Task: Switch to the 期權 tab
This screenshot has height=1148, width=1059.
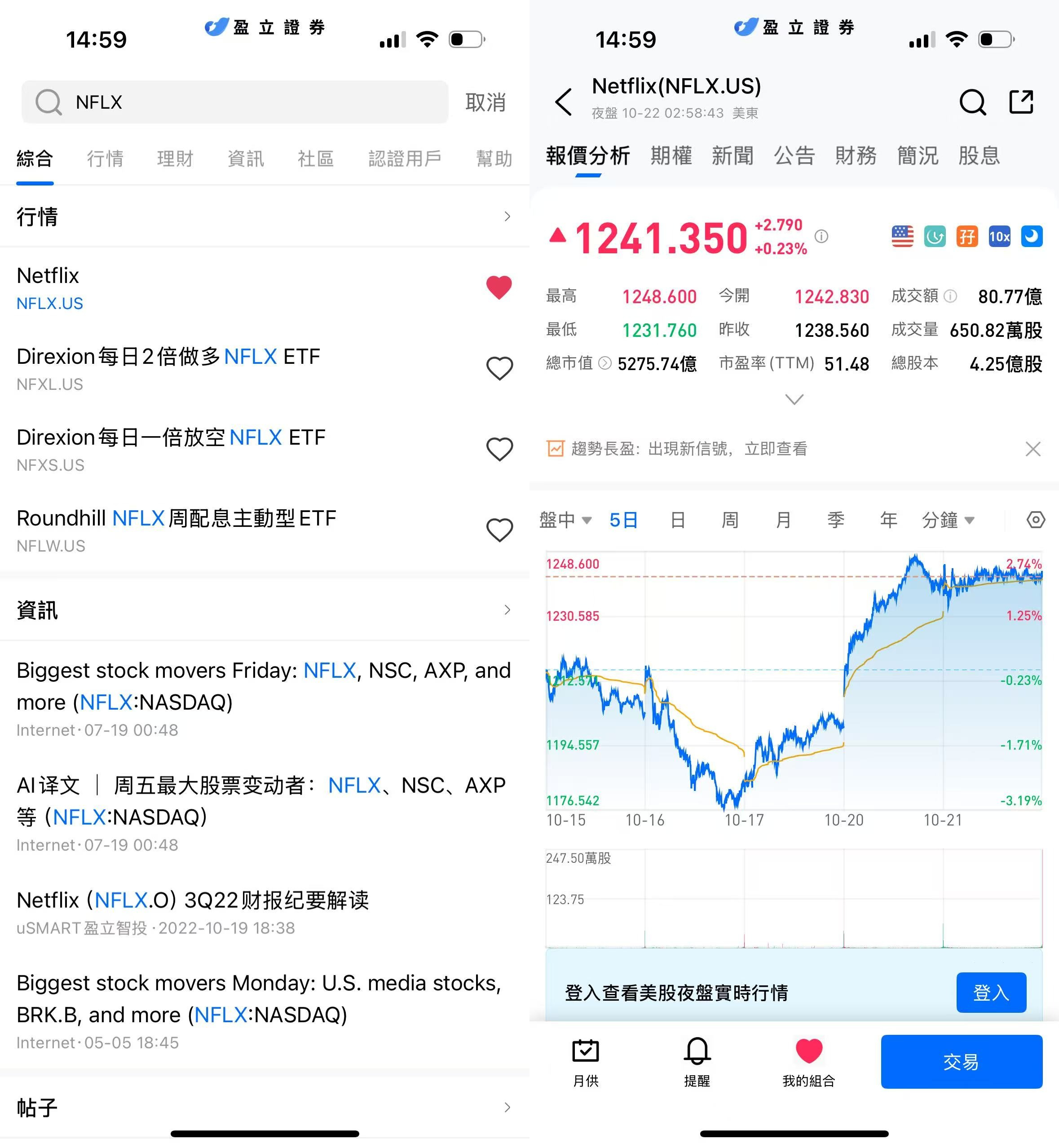Action: click(x=671, y=156)
